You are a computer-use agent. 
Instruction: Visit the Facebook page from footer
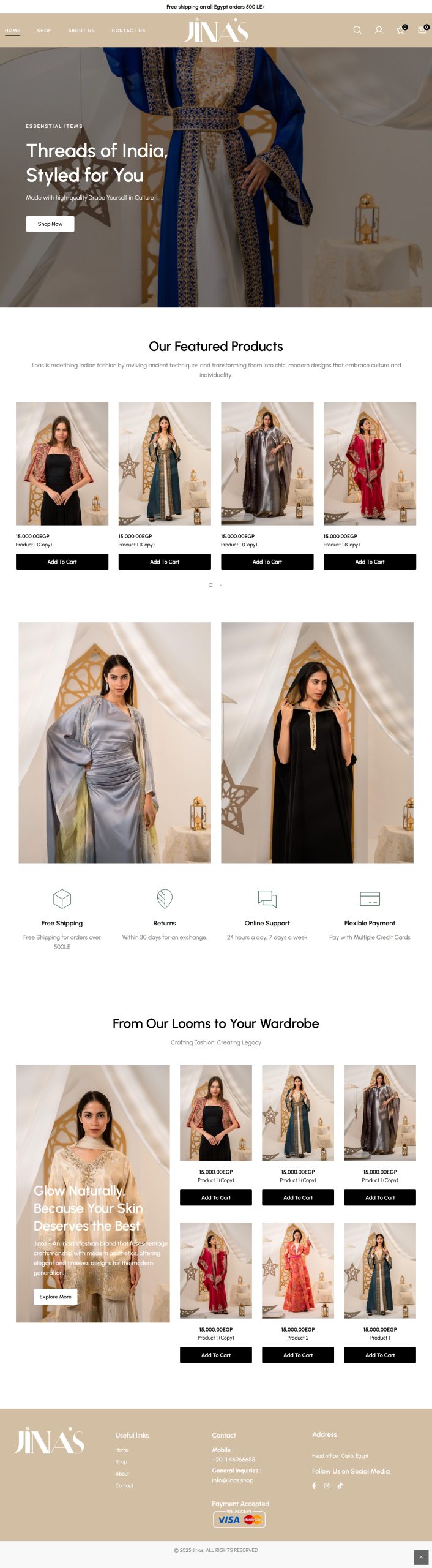point(315,1485)
